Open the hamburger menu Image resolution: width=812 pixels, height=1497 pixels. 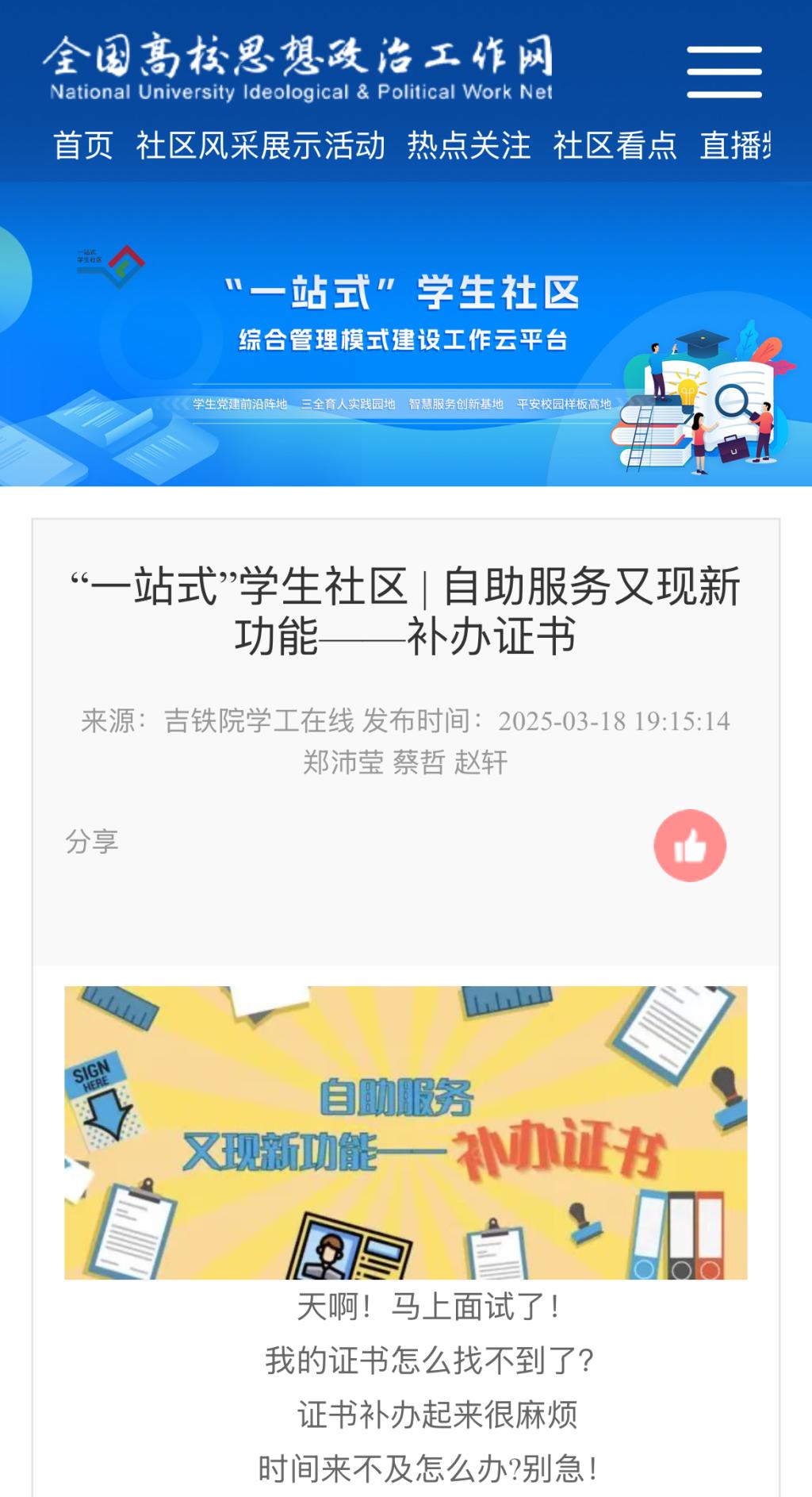click(723, 71)
